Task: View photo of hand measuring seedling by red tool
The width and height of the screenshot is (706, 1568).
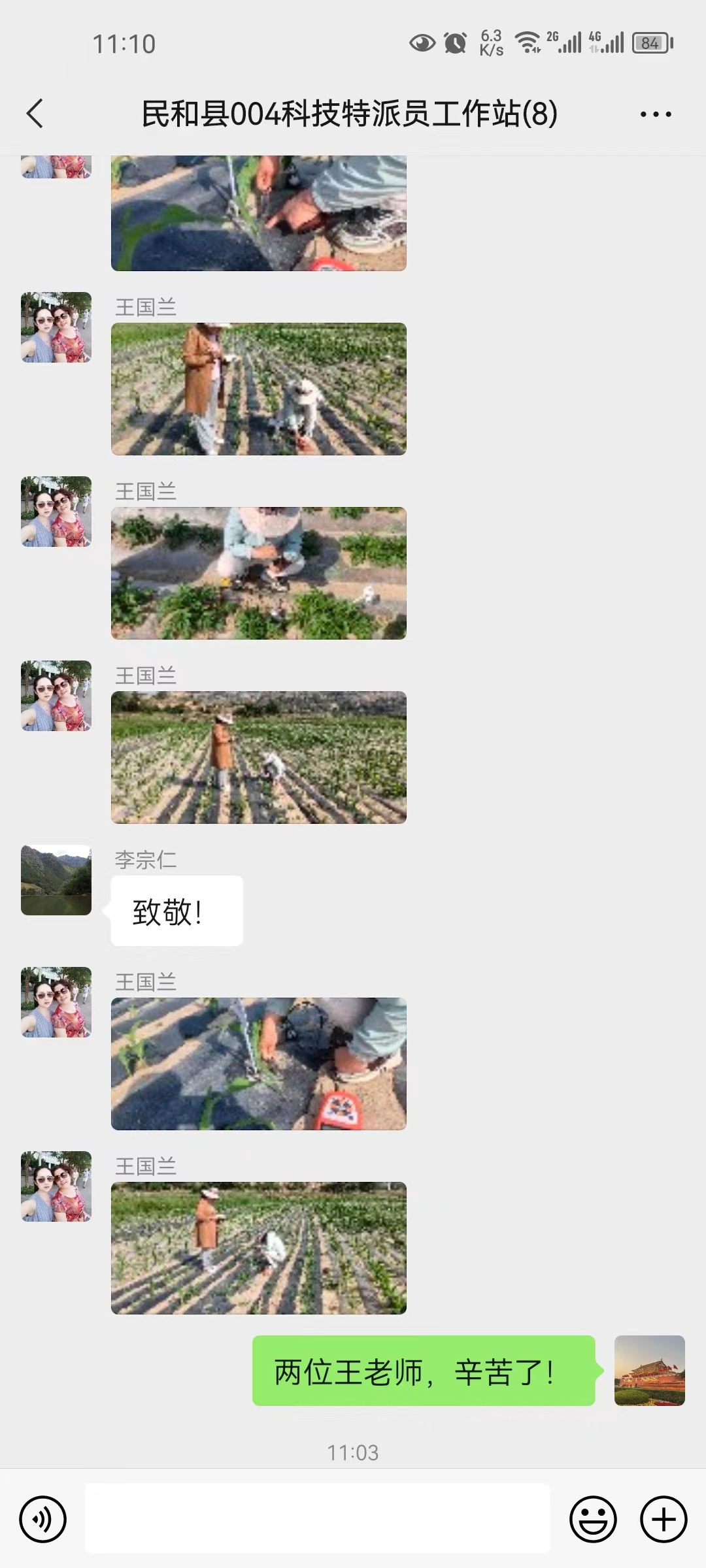Action: [x=259, y=1064]
